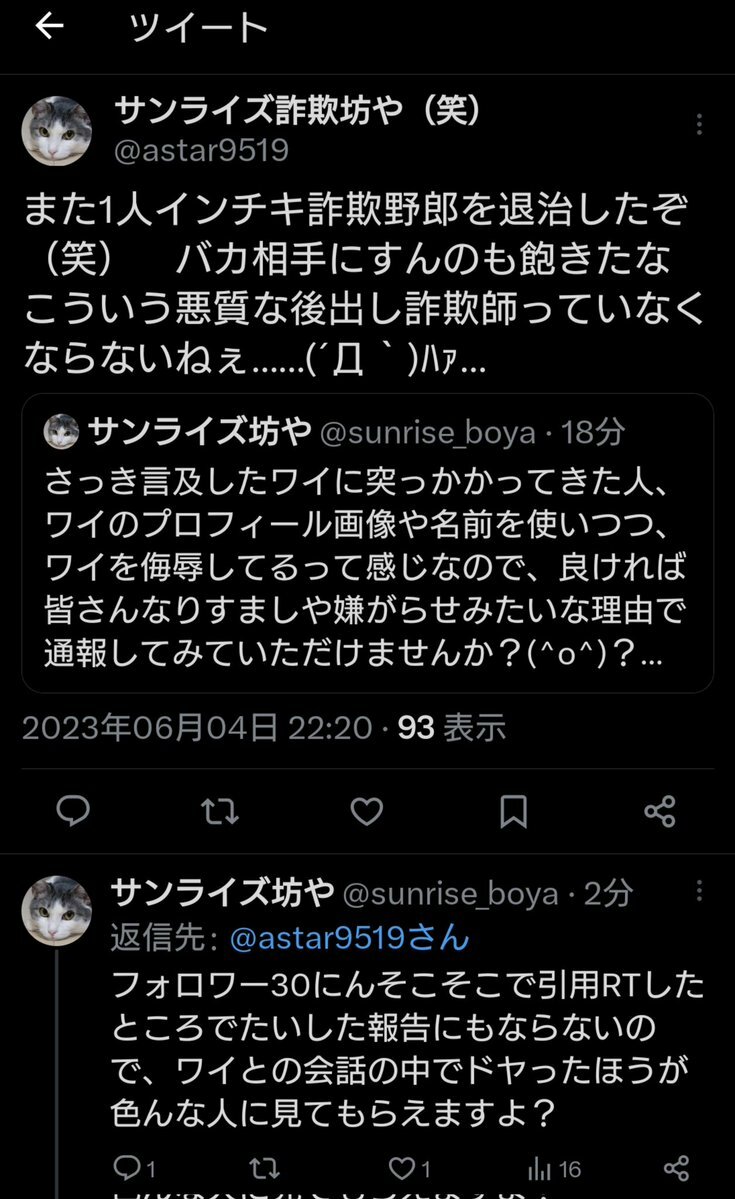
Task: Retweet the reply from @sunrise_boya
Action: point(266,1167)
